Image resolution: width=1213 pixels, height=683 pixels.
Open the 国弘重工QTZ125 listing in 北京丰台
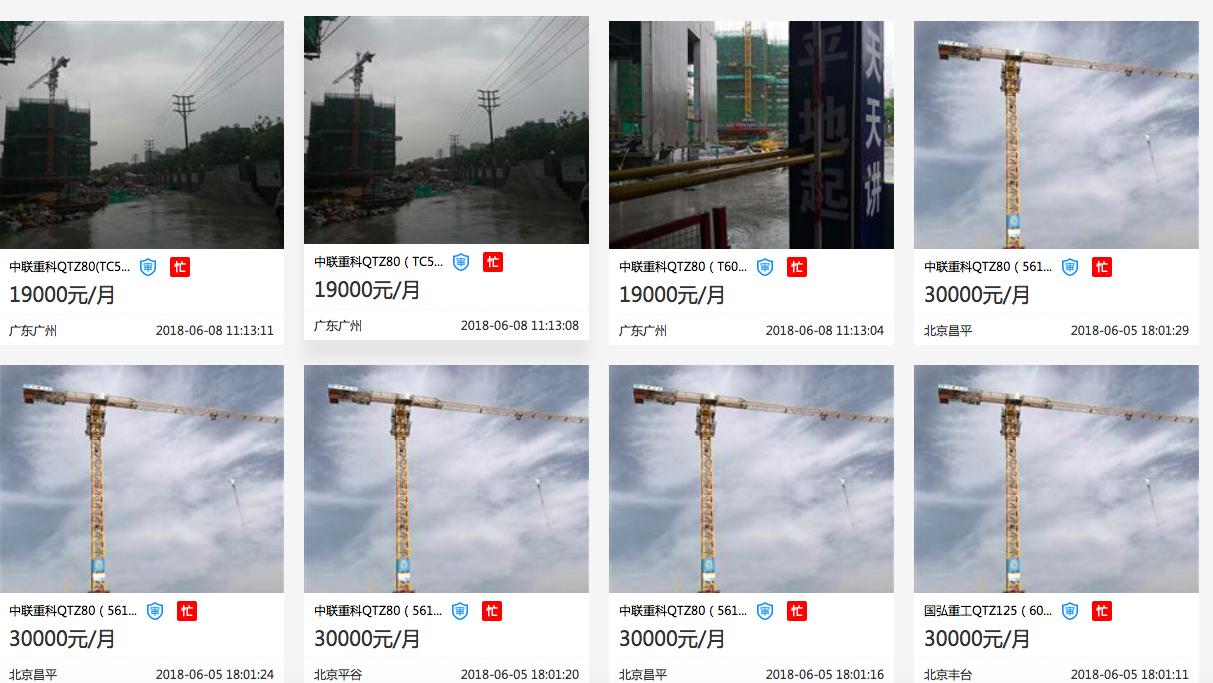tap(1056, 524)
